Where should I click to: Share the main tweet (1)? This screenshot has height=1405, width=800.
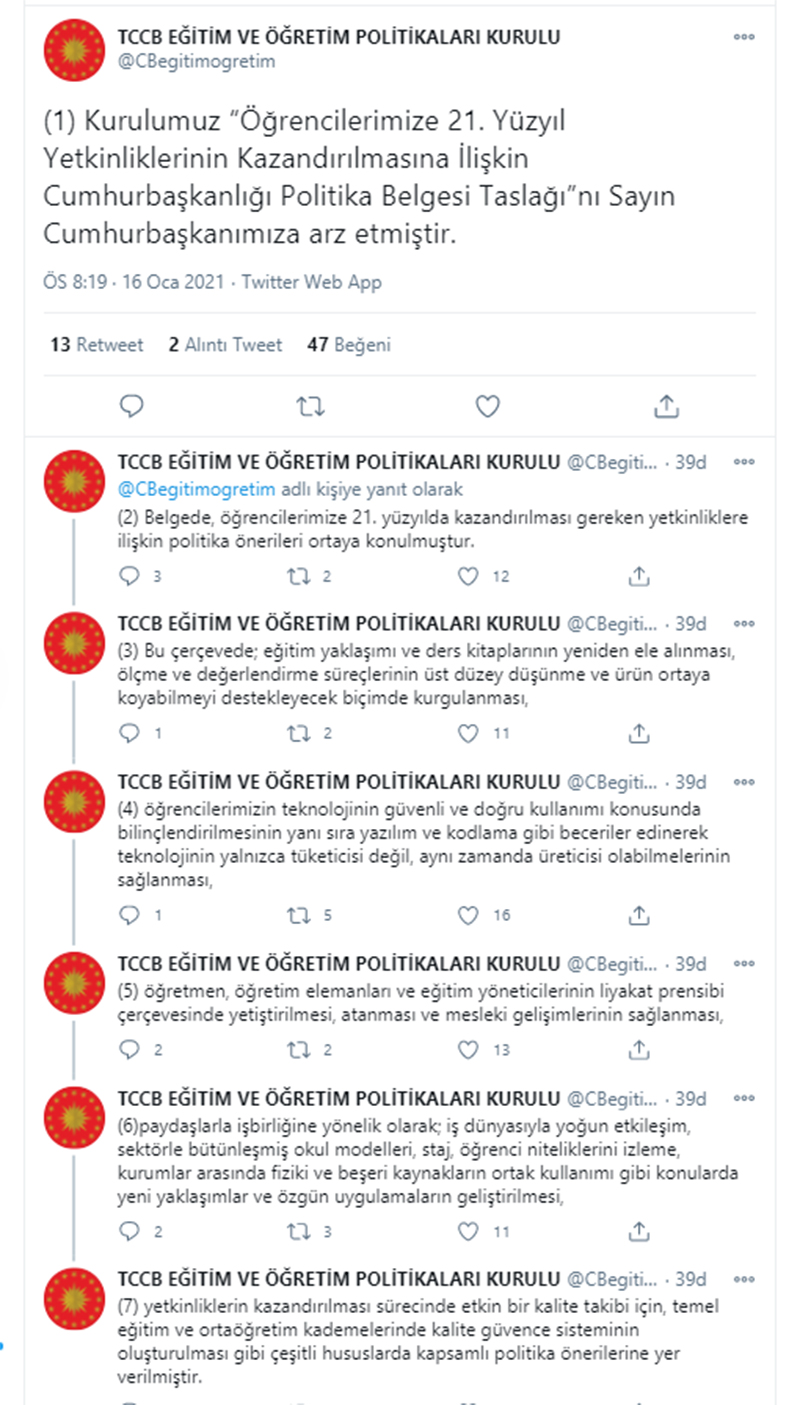[666, 407]
